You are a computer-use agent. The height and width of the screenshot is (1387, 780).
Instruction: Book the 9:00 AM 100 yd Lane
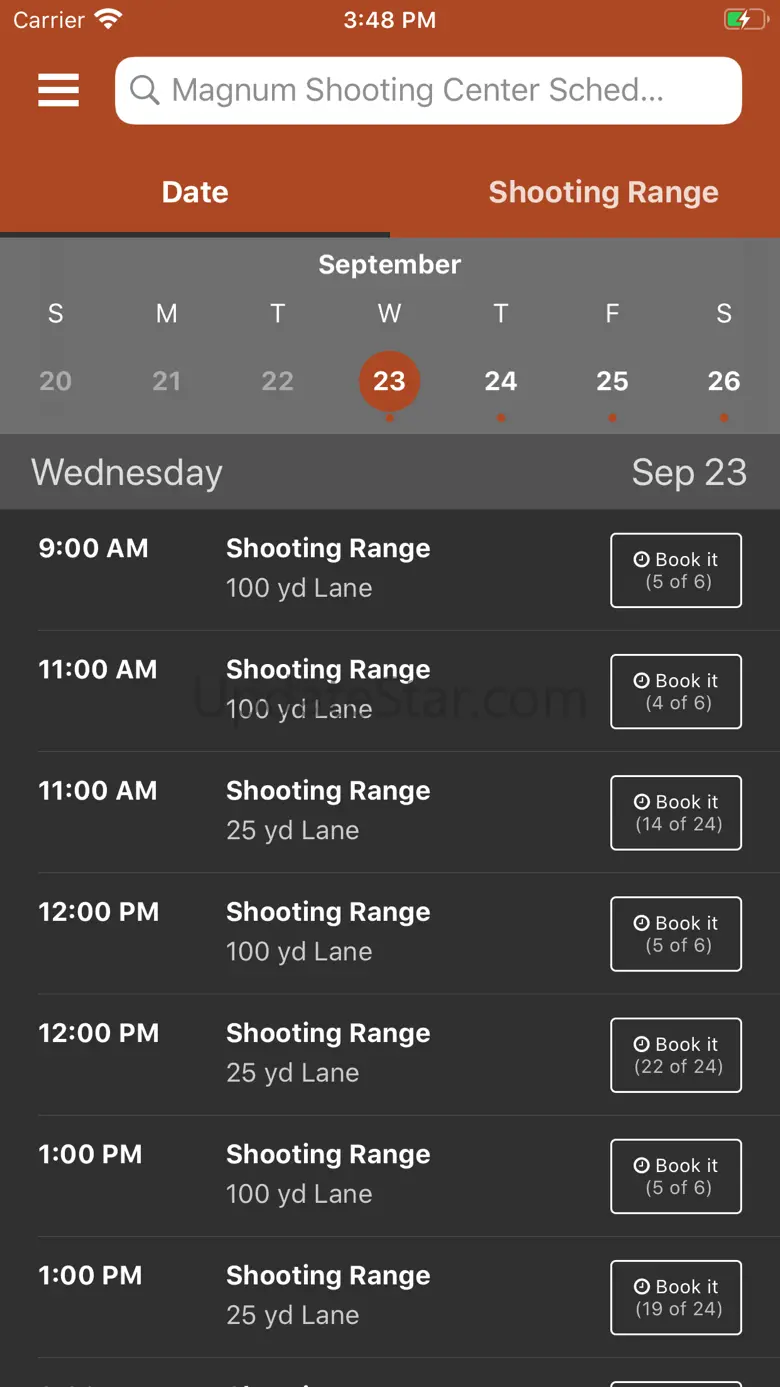[676, 570]
